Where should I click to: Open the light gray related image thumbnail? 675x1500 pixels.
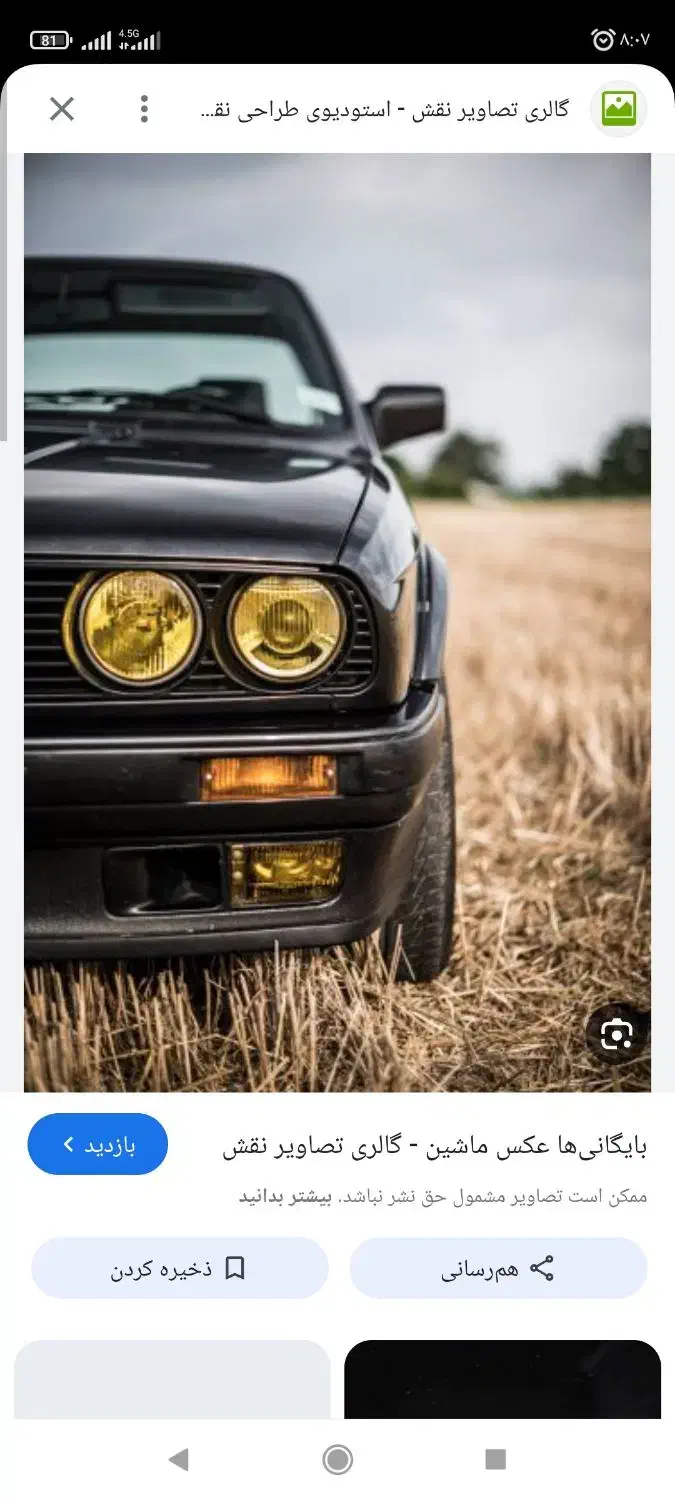click(172, 1380)
